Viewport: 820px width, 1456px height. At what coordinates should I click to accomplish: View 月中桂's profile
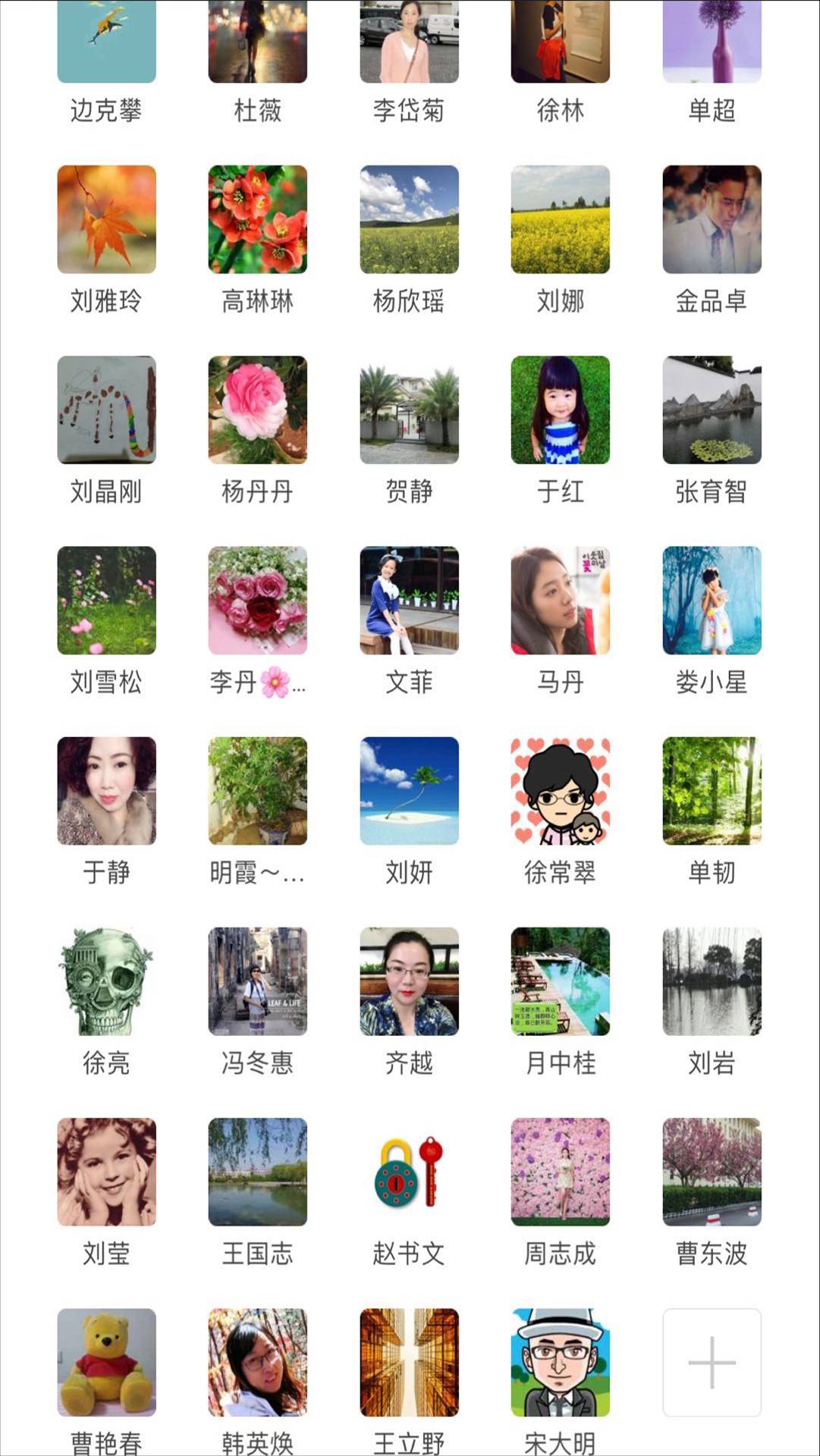[560, 981]
